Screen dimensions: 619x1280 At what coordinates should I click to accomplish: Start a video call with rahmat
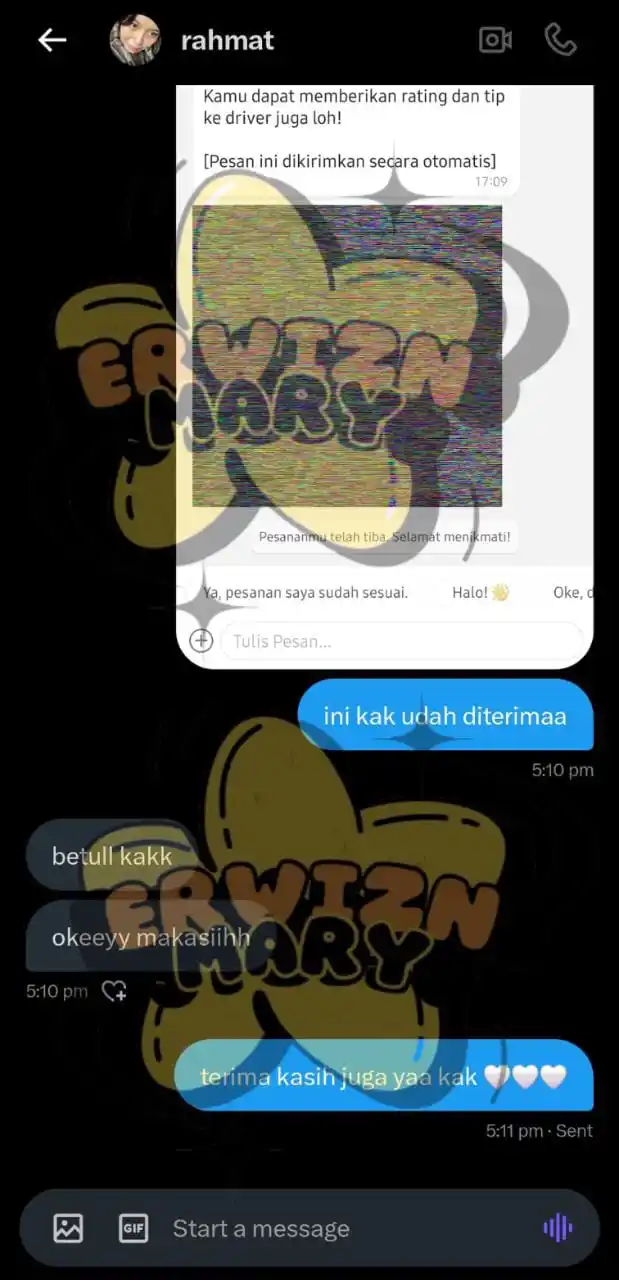[x=495, y=40]
